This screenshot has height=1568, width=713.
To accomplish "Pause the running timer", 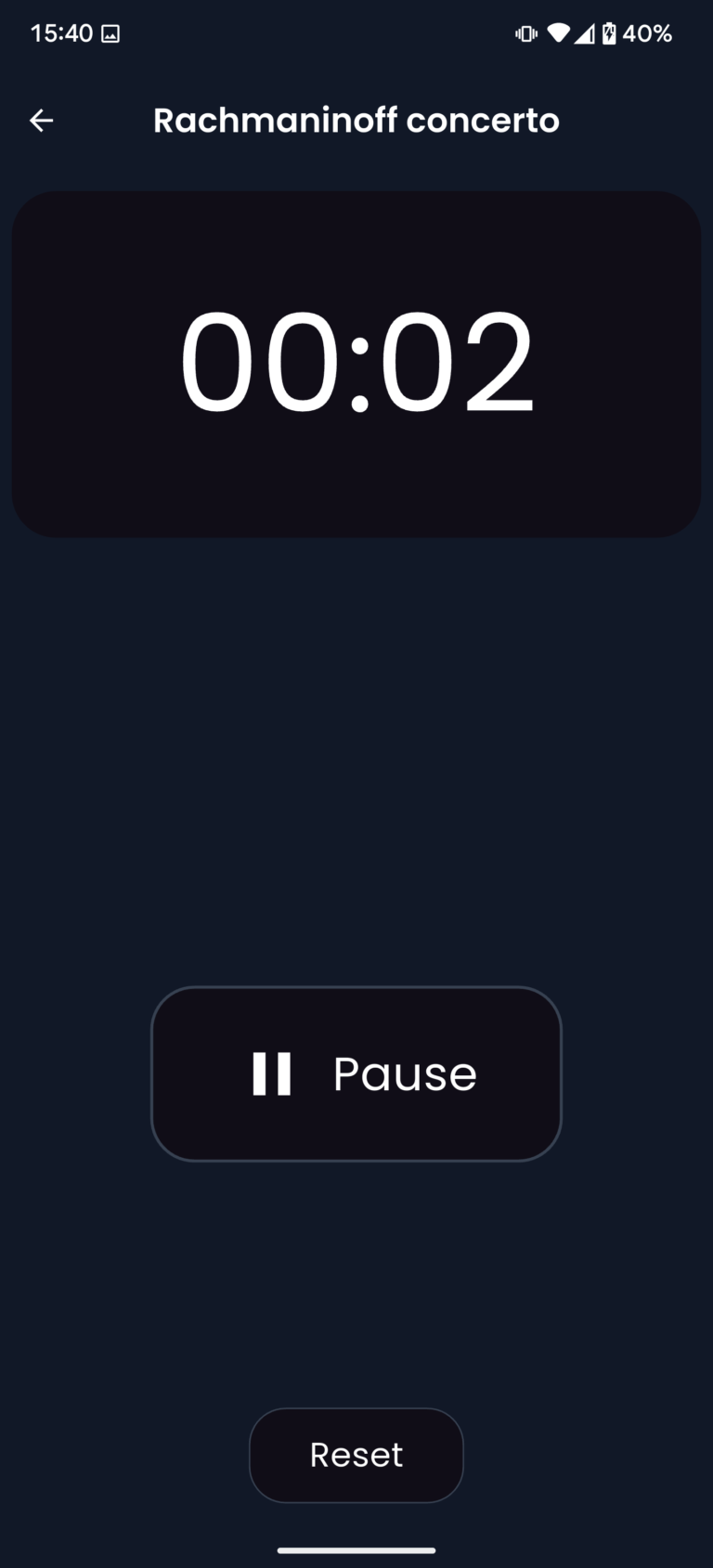I will [356, 1073].
